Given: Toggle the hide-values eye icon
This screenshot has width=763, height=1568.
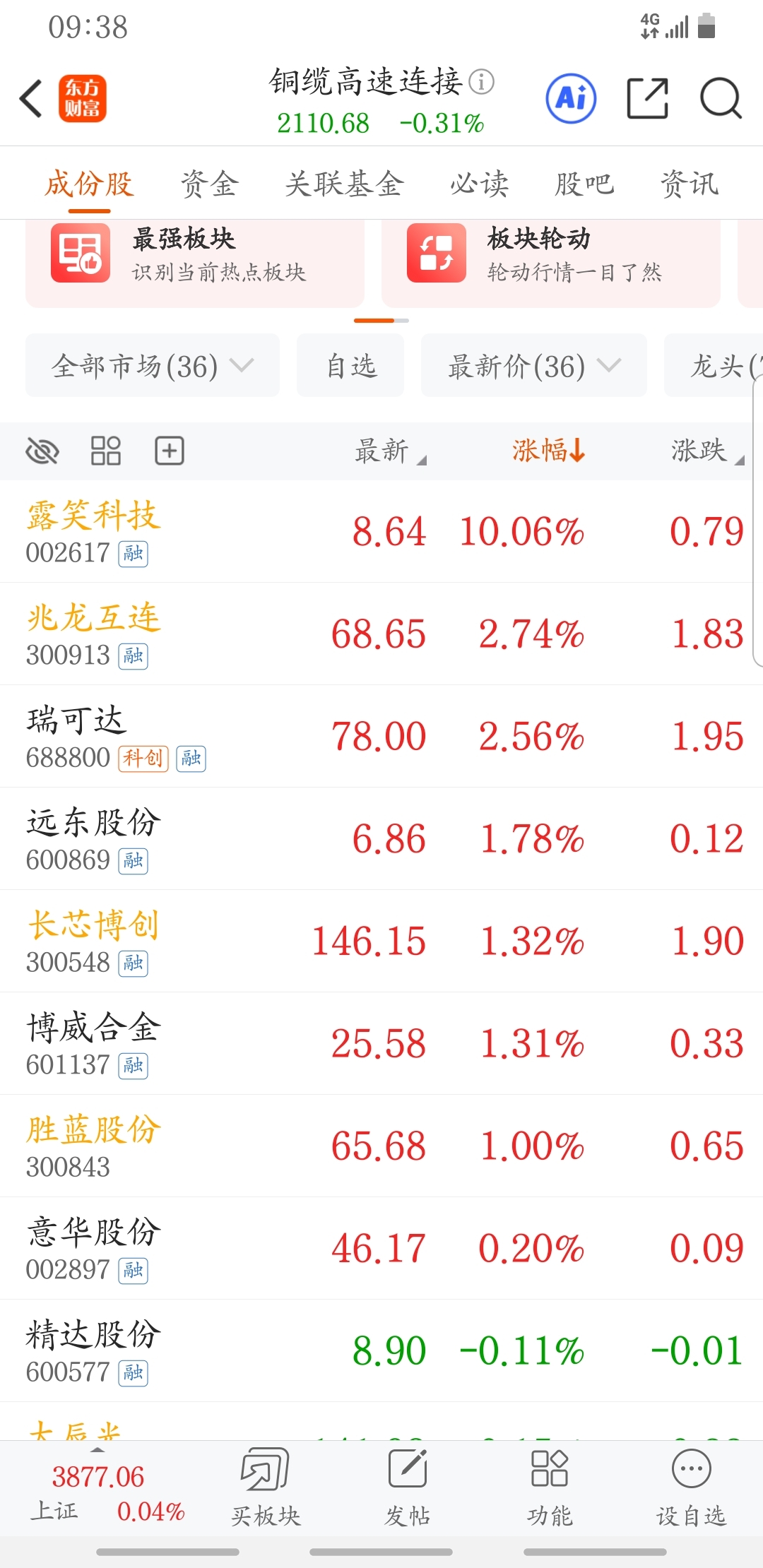Looking at the screenshot, I should tap(42, 451).
